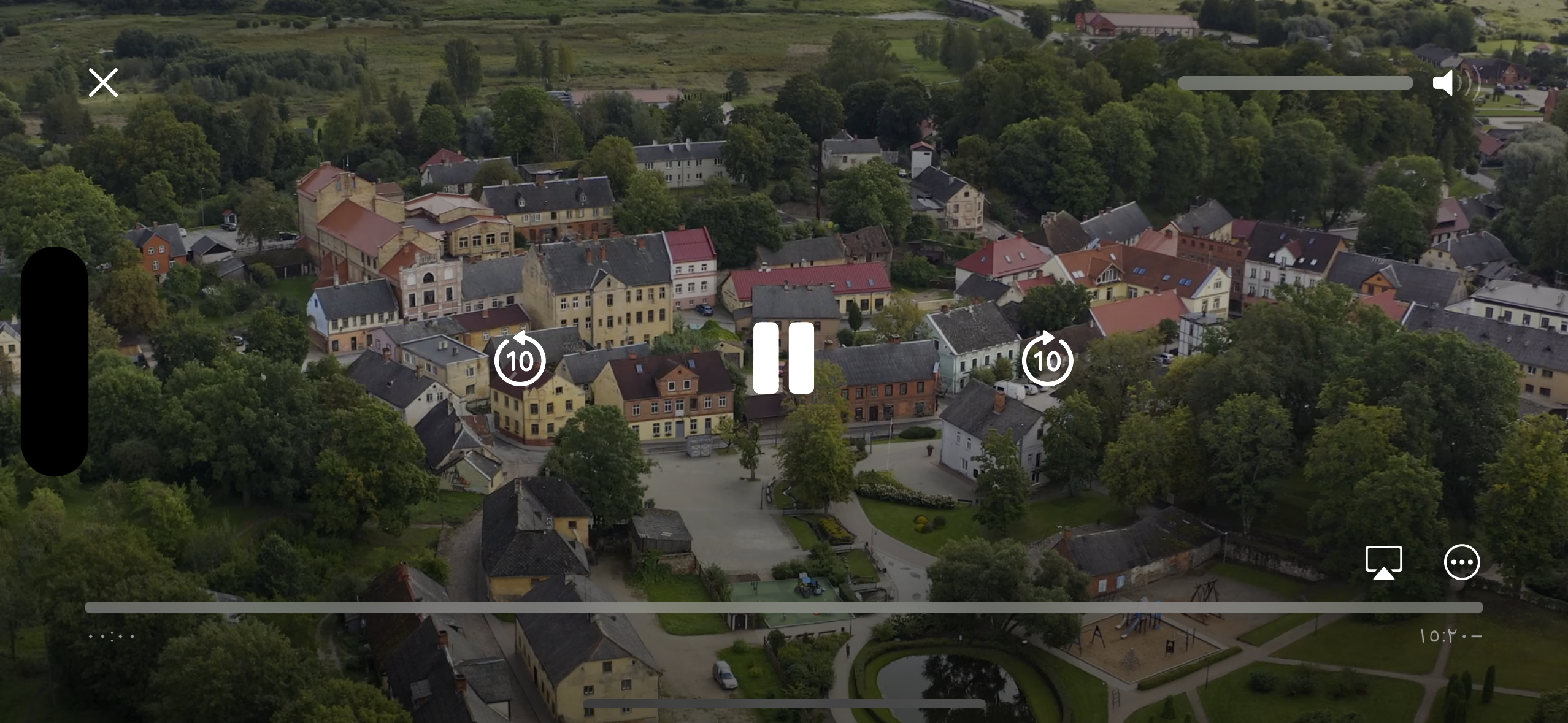The width and height of the screenshot is (1568, 723).
Task: Rewind the video 10 seconds
Action: click(520, 359)
